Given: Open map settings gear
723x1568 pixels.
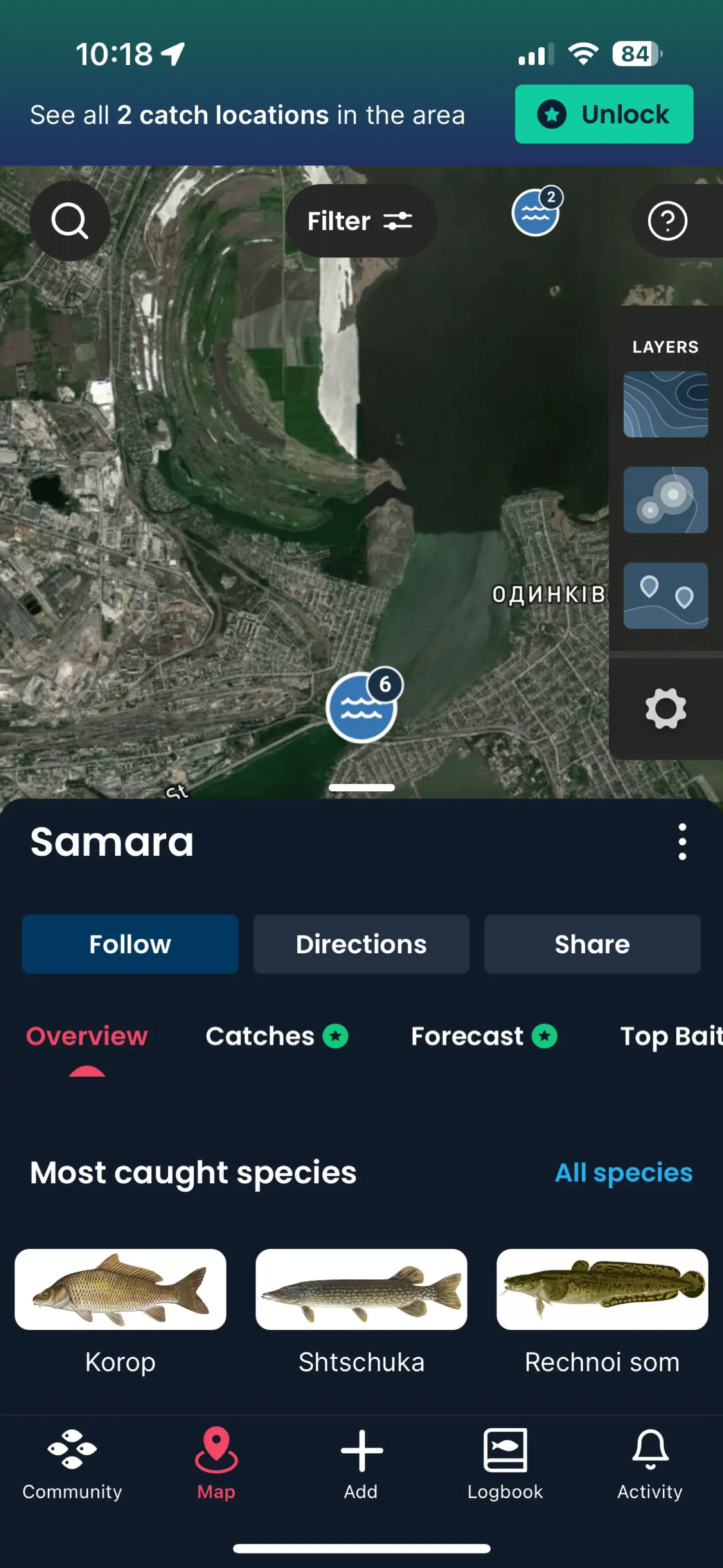Looking at the screenshot, I should click(x=665, y=708).
